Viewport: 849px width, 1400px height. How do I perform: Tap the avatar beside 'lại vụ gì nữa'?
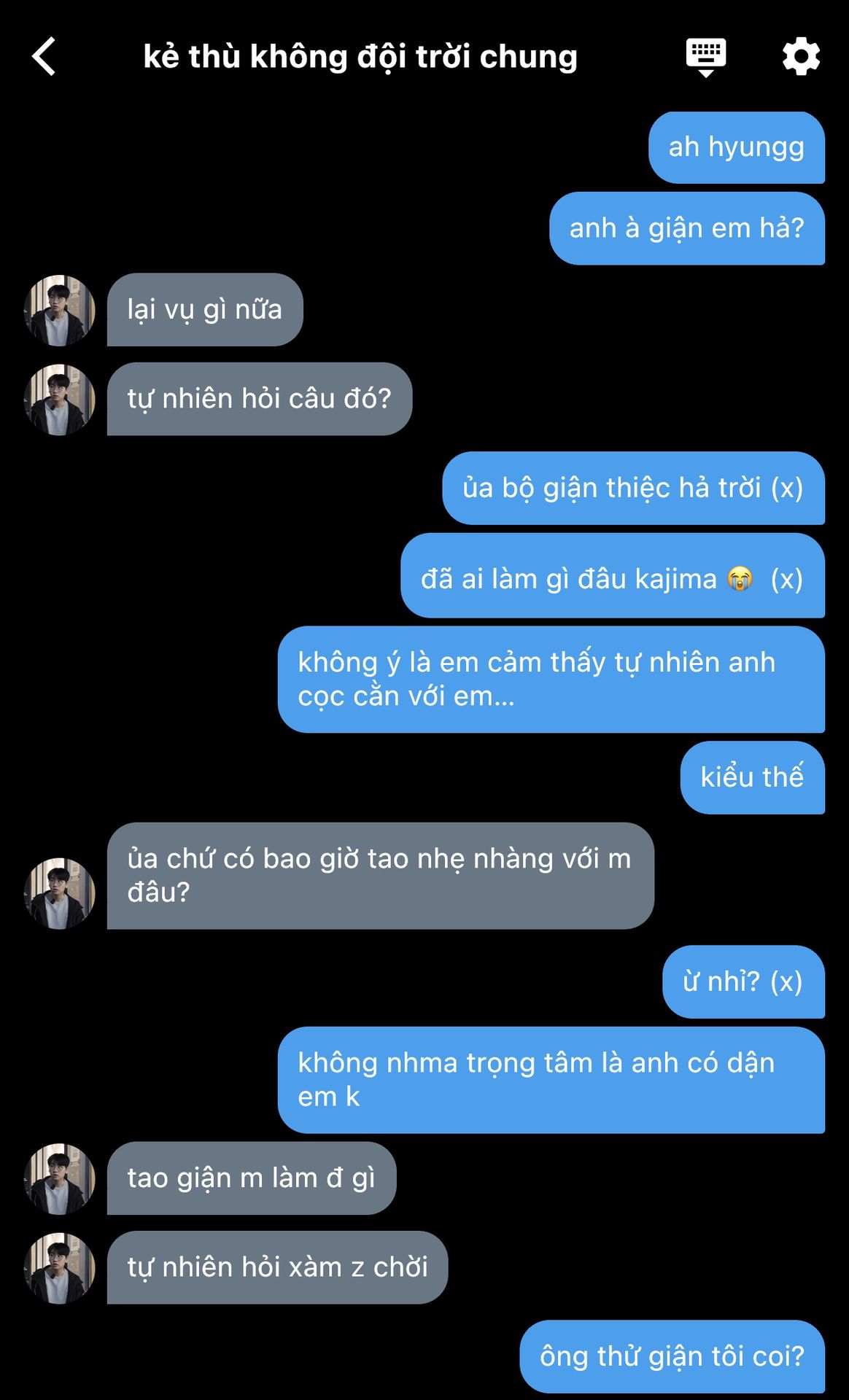coord(60,310)
